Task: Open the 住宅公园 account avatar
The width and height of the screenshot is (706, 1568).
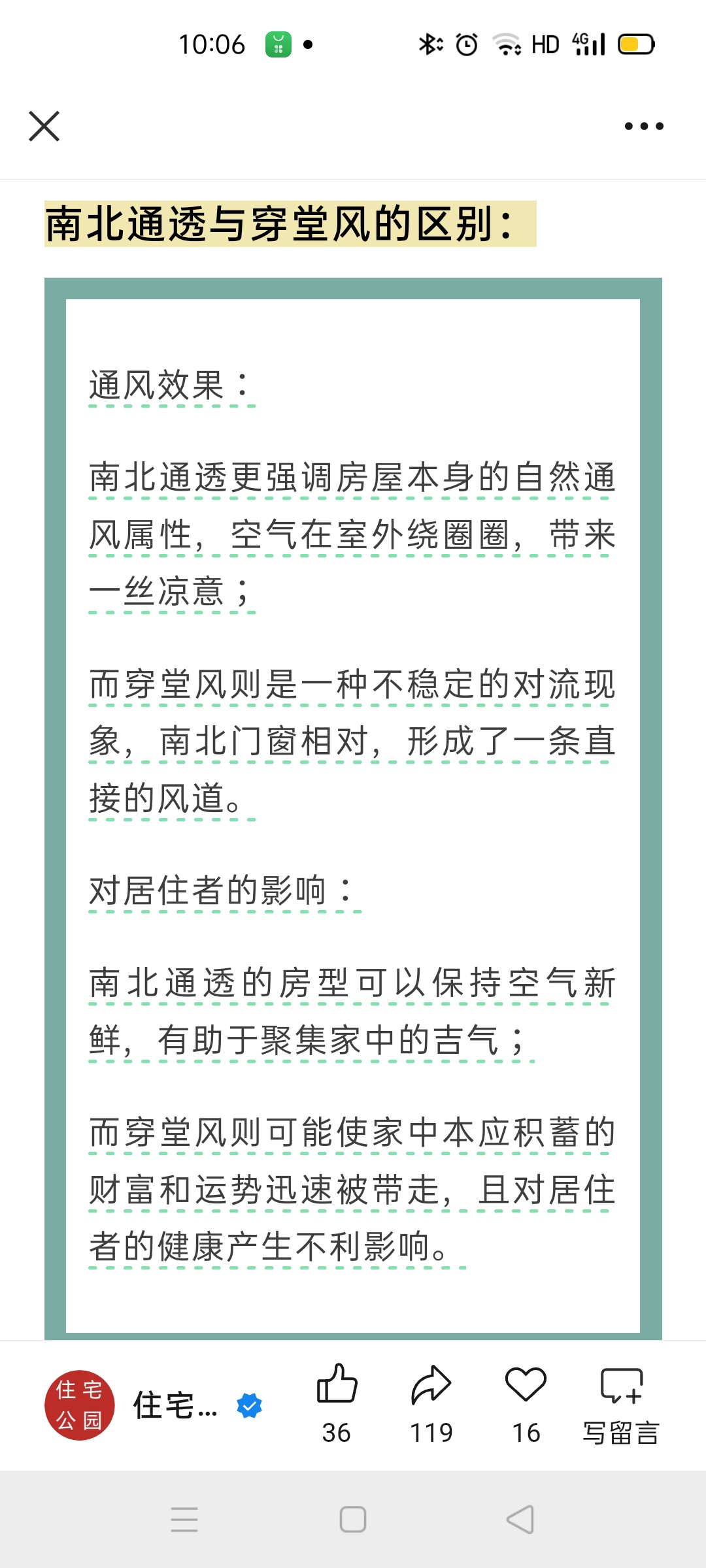Action: [x=80, y=1405]
